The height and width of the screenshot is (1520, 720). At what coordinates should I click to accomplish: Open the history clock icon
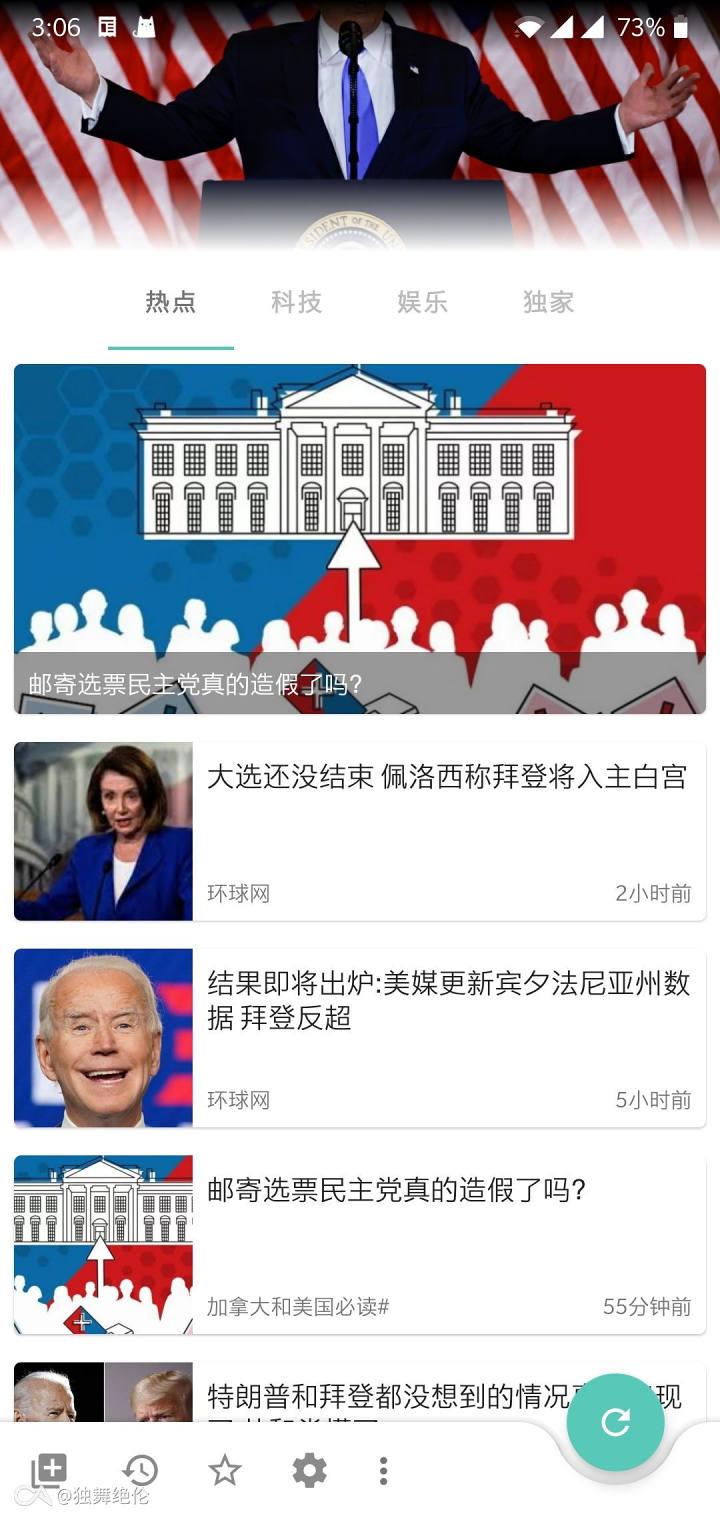tap(140, 1471)
